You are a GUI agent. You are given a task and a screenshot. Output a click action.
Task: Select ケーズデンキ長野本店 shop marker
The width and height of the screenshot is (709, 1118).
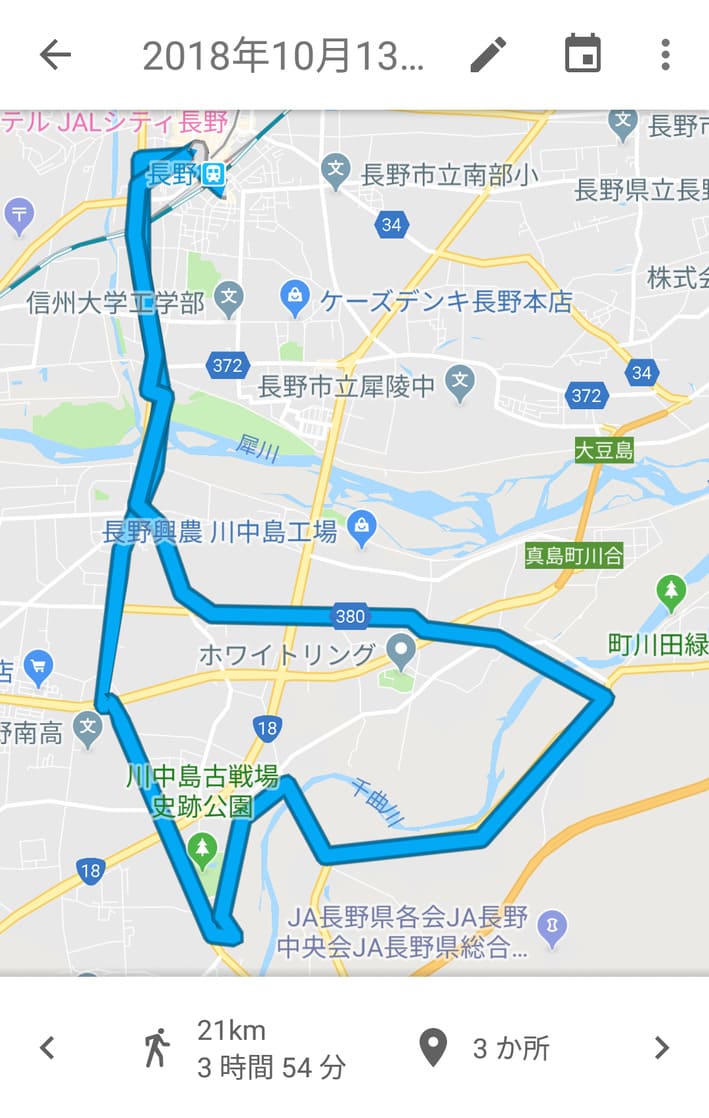[x=295, y=297]
